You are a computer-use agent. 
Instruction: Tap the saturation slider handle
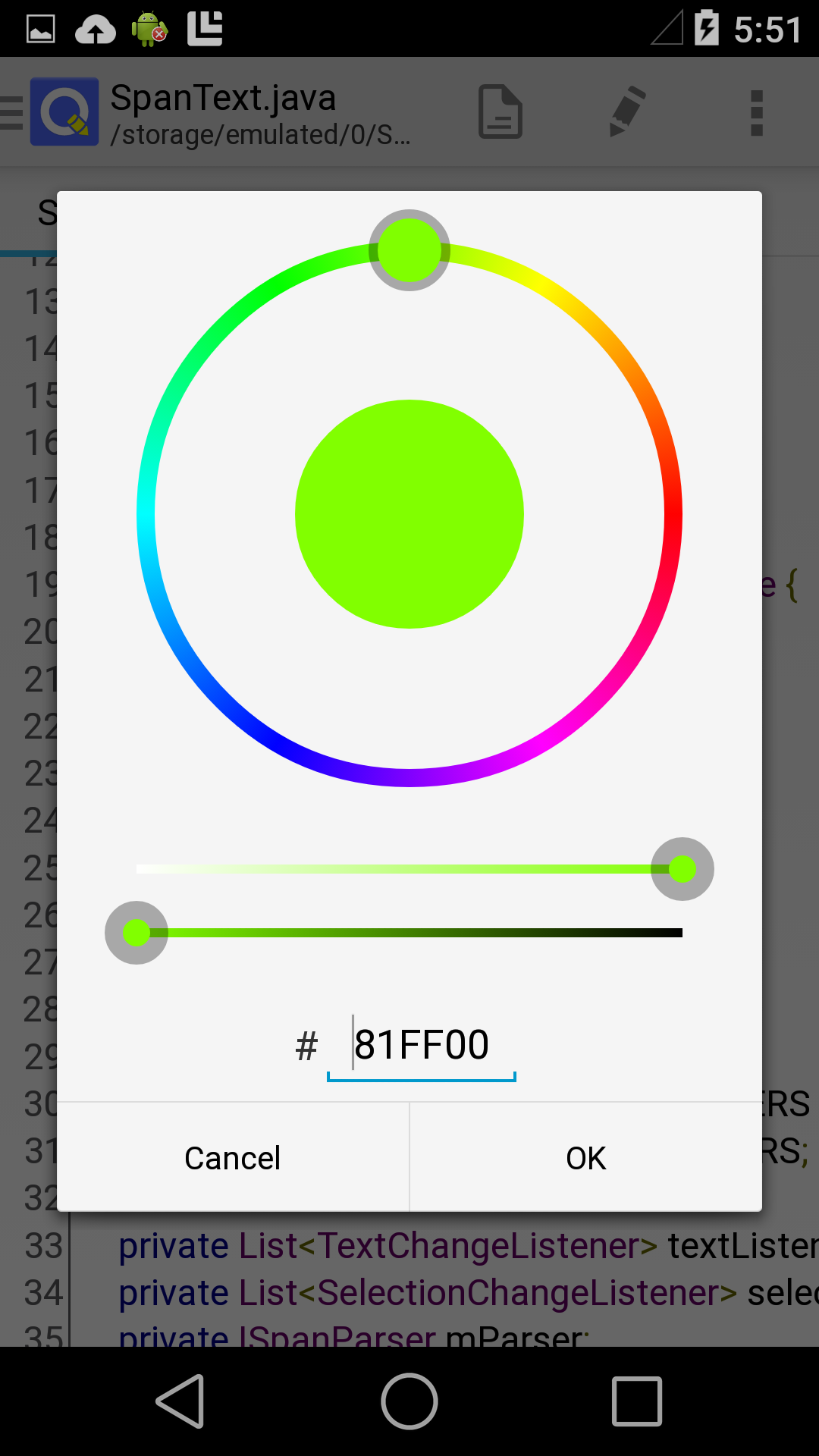tap(681, 870)
